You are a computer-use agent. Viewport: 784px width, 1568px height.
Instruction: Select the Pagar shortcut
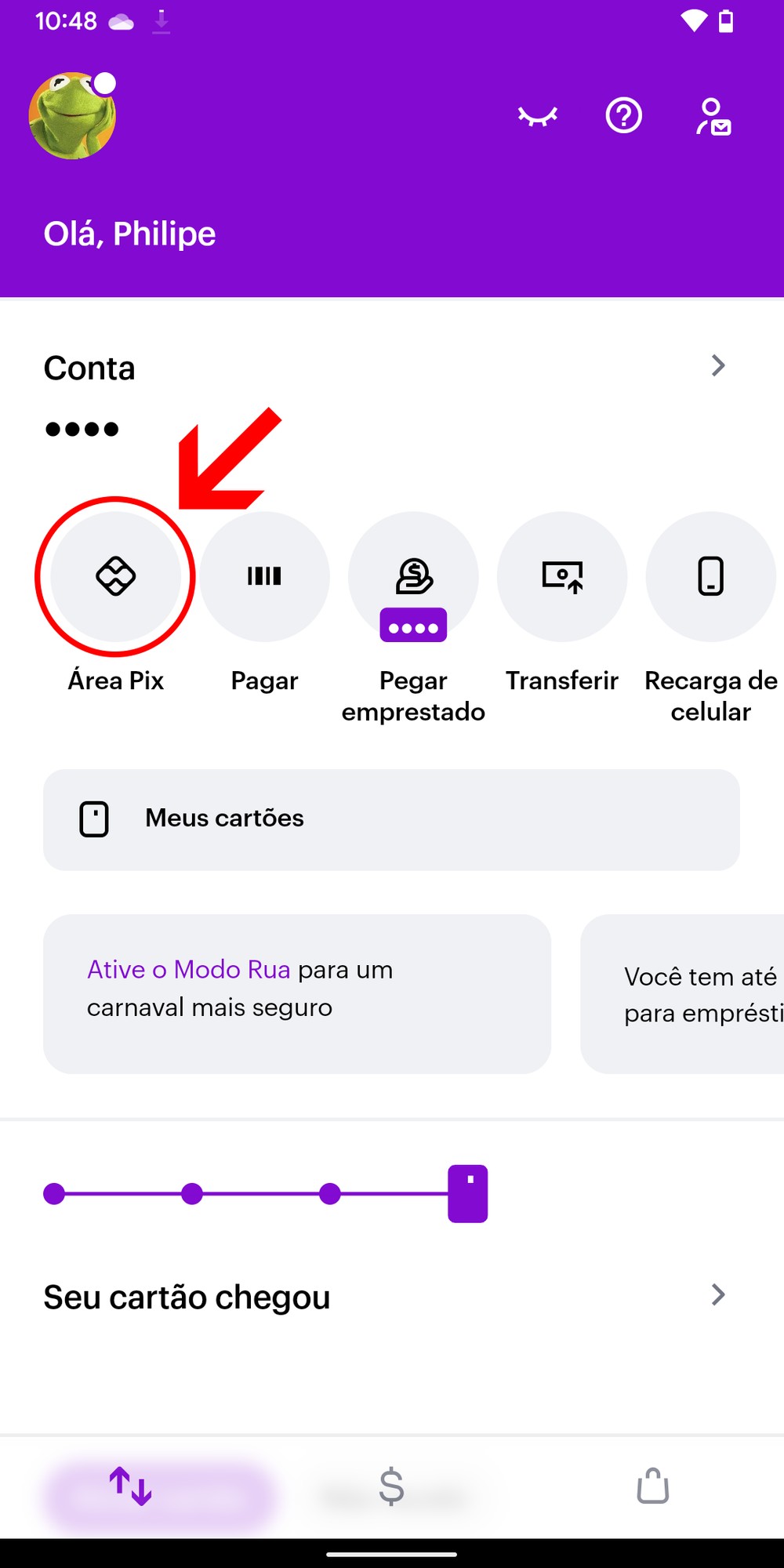(x=264, y=577)
